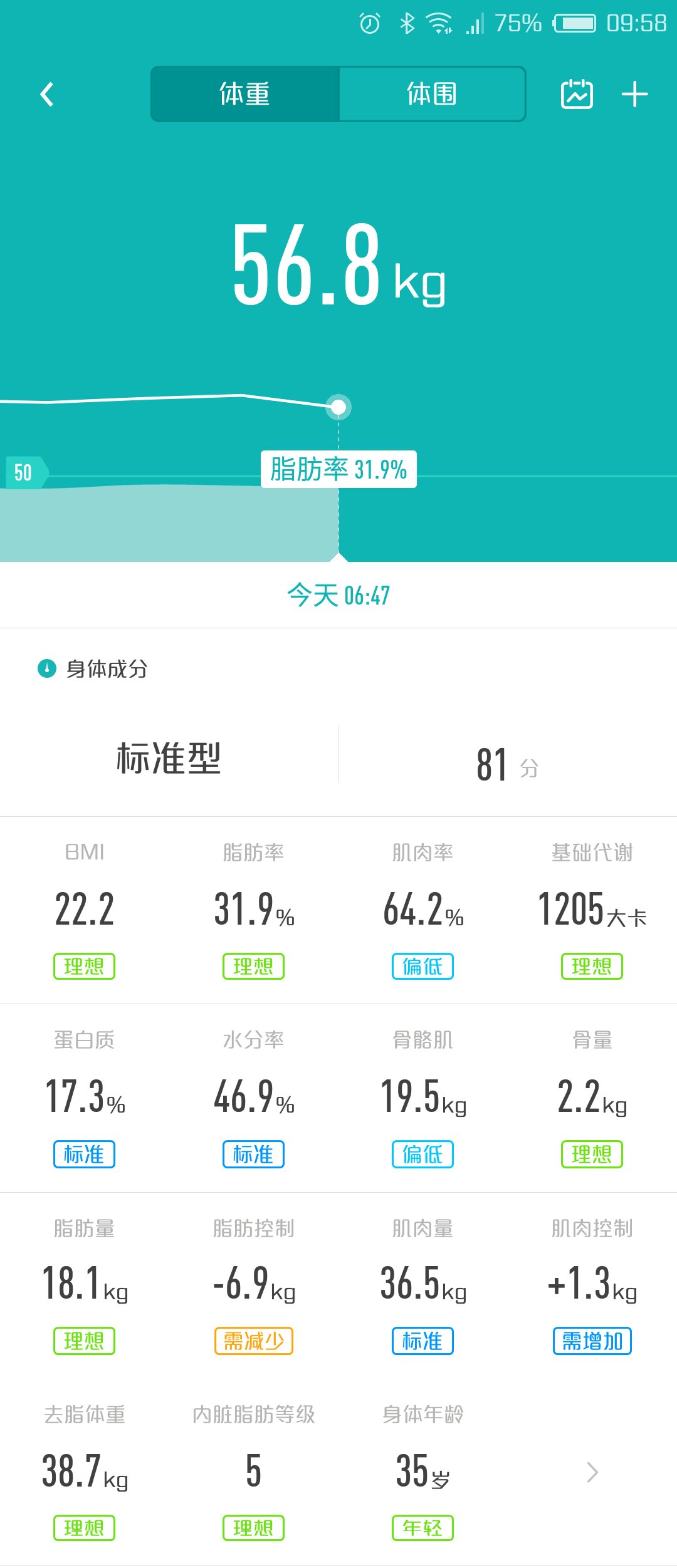Open the calendar trend chart icon
This screenshot has width=677, height=1568.
tap(577, 95)
